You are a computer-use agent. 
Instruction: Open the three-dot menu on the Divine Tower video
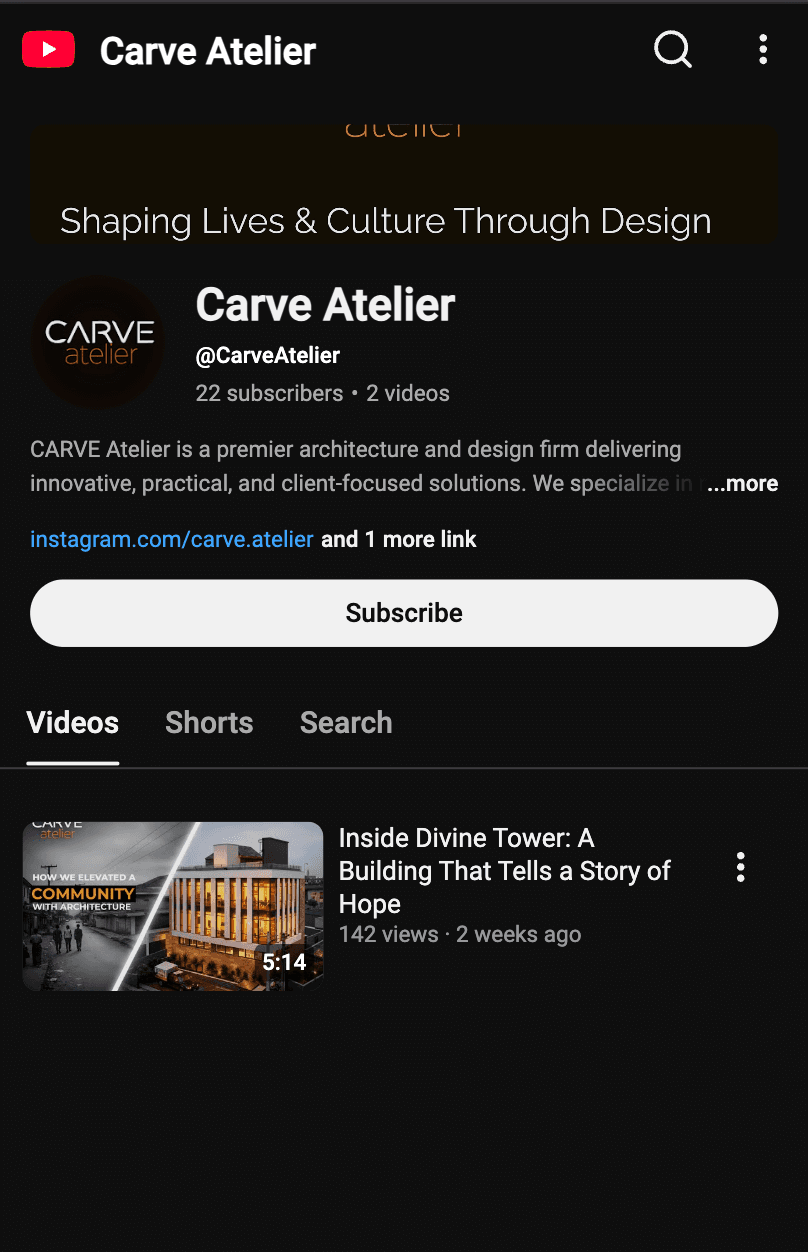pos(740,867)
